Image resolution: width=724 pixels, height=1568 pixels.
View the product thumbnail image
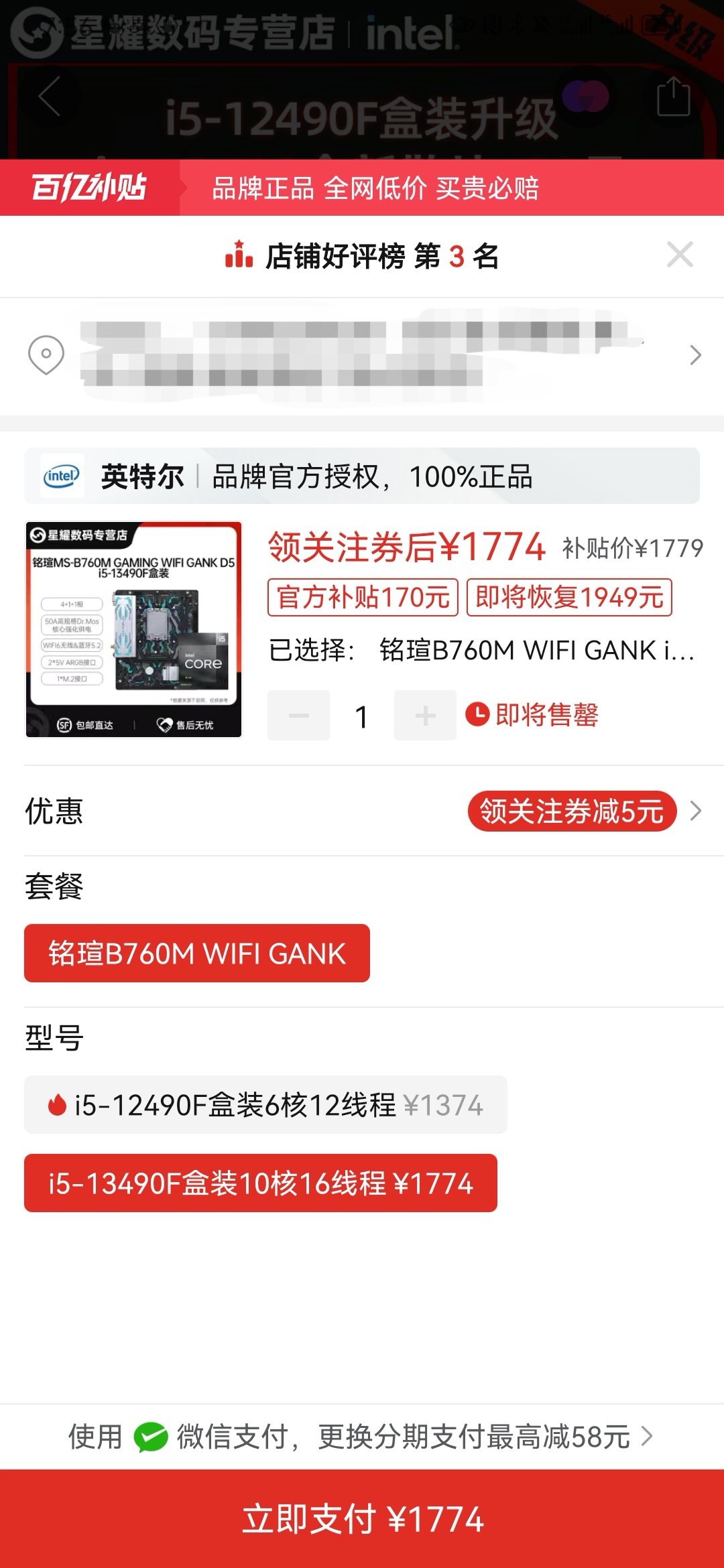(x=133, y=629)
